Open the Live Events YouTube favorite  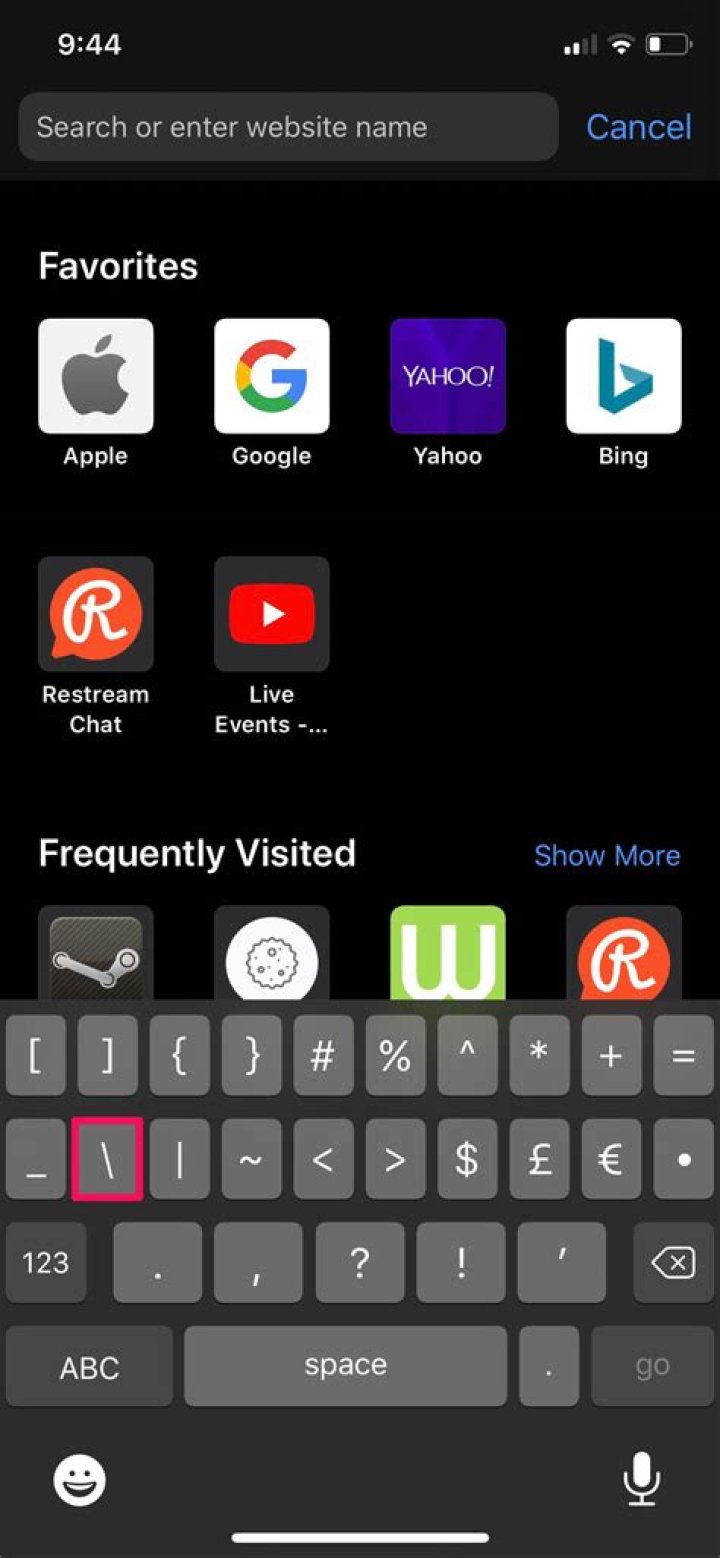click(x=271, y=614)
